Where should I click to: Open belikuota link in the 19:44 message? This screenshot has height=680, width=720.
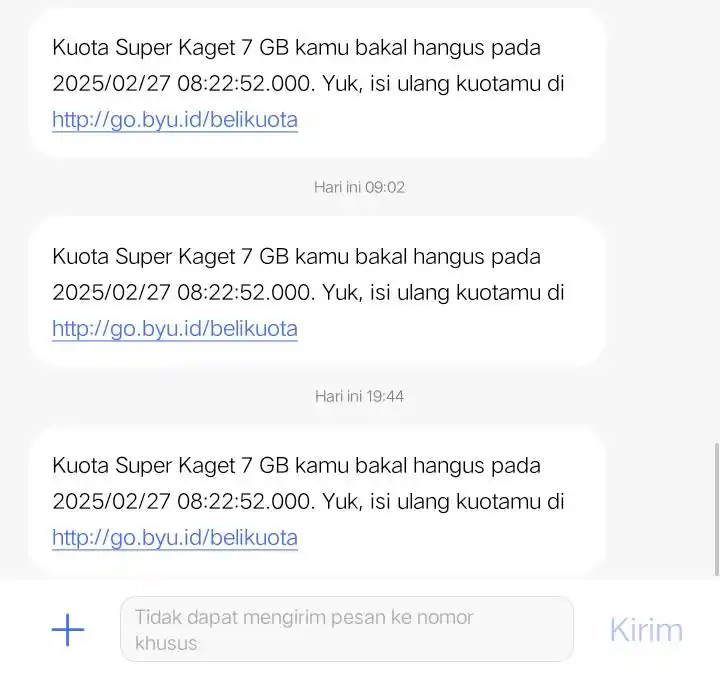175,538
